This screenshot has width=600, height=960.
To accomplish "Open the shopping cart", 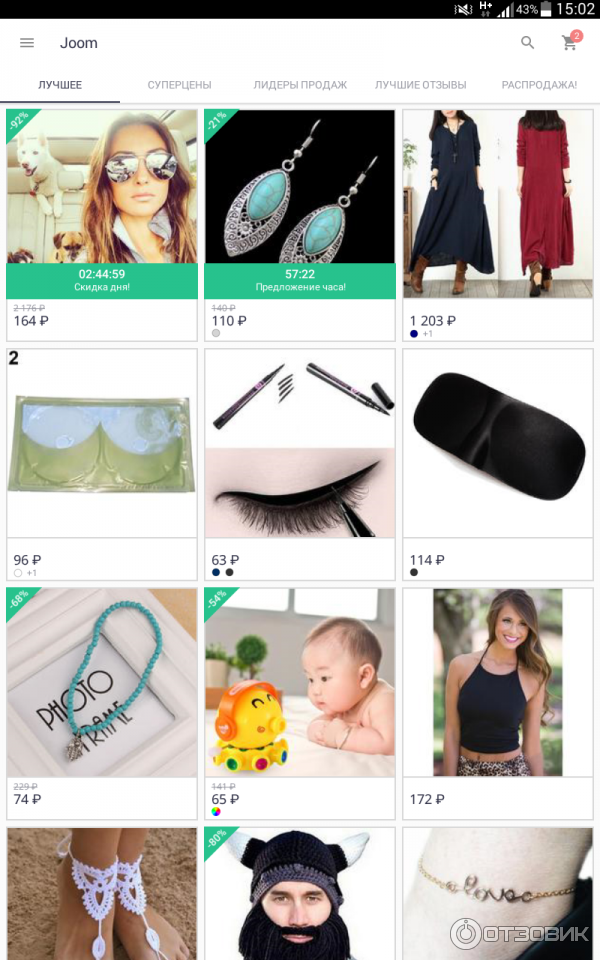I will click(x=570, y=43).
